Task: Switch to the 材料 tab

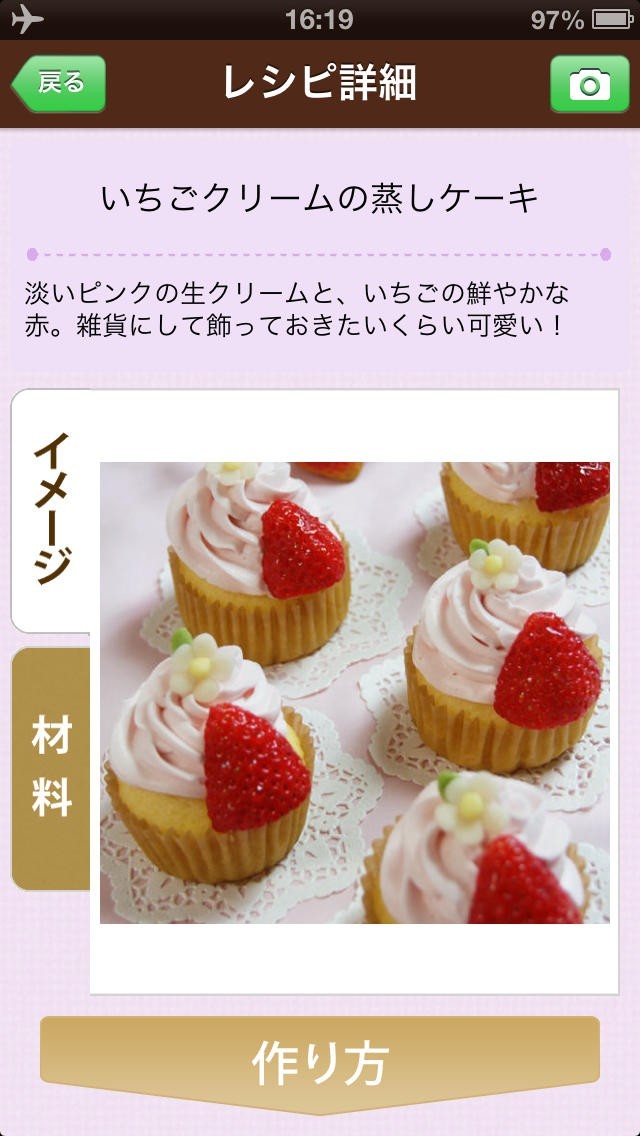Action: (51, 768)
